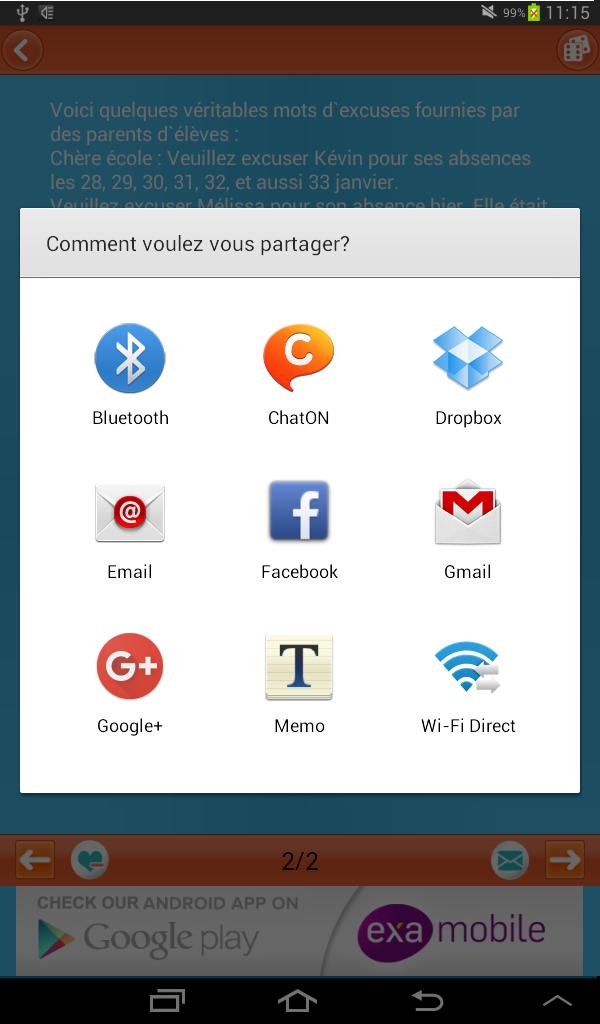The height and width of the screenshot is (1024, 600).
Task: Share to Google+
Action: 130,683
